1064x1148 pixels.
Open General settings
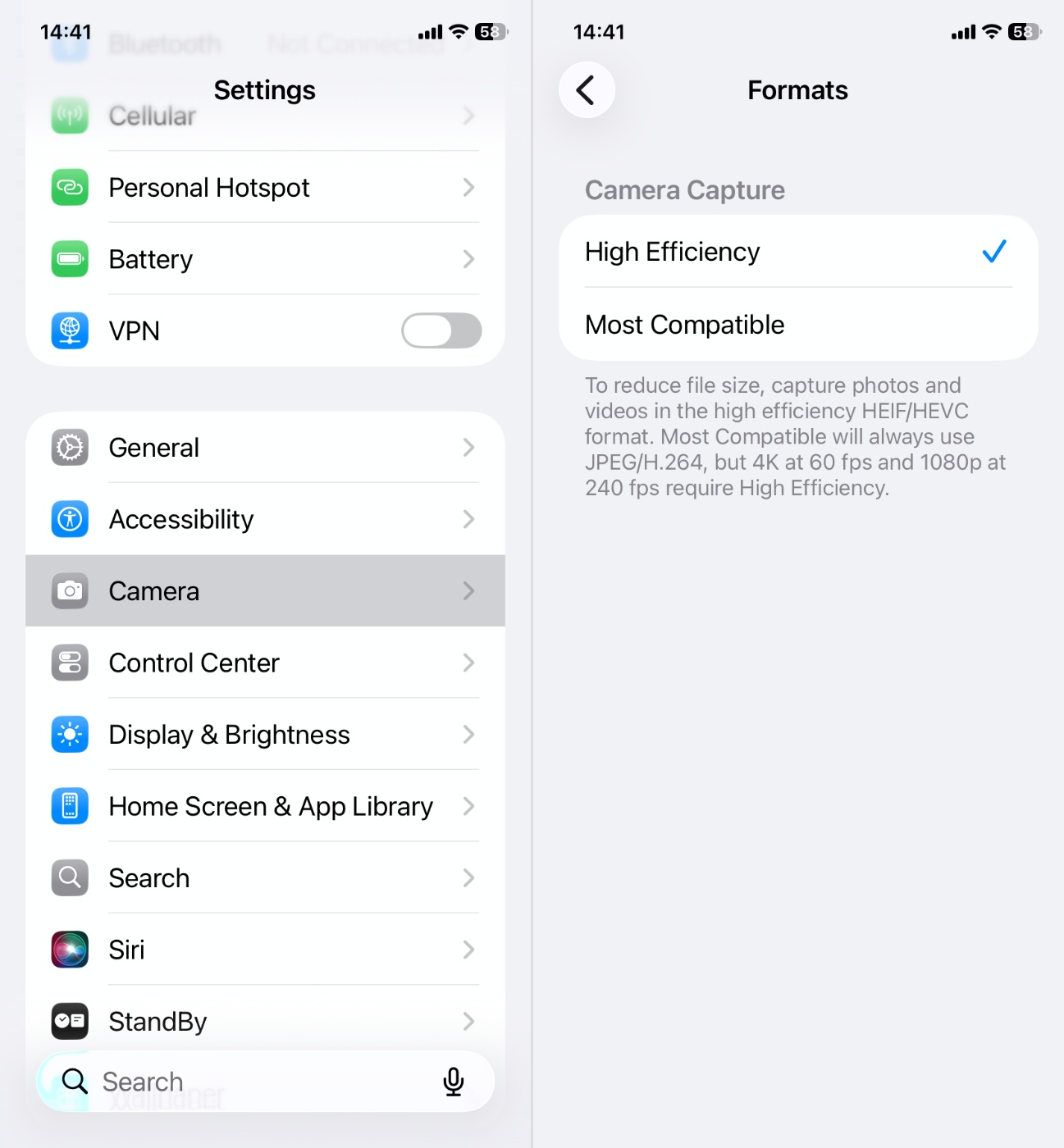(265, 448)
